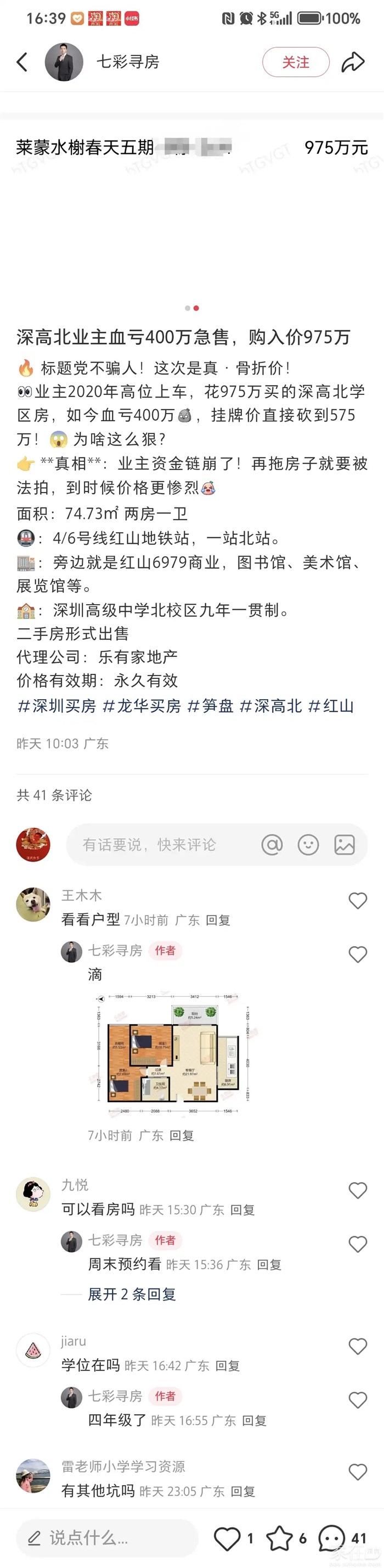
Task: Go back using the top-left arrow
Action: click(22, 62)
